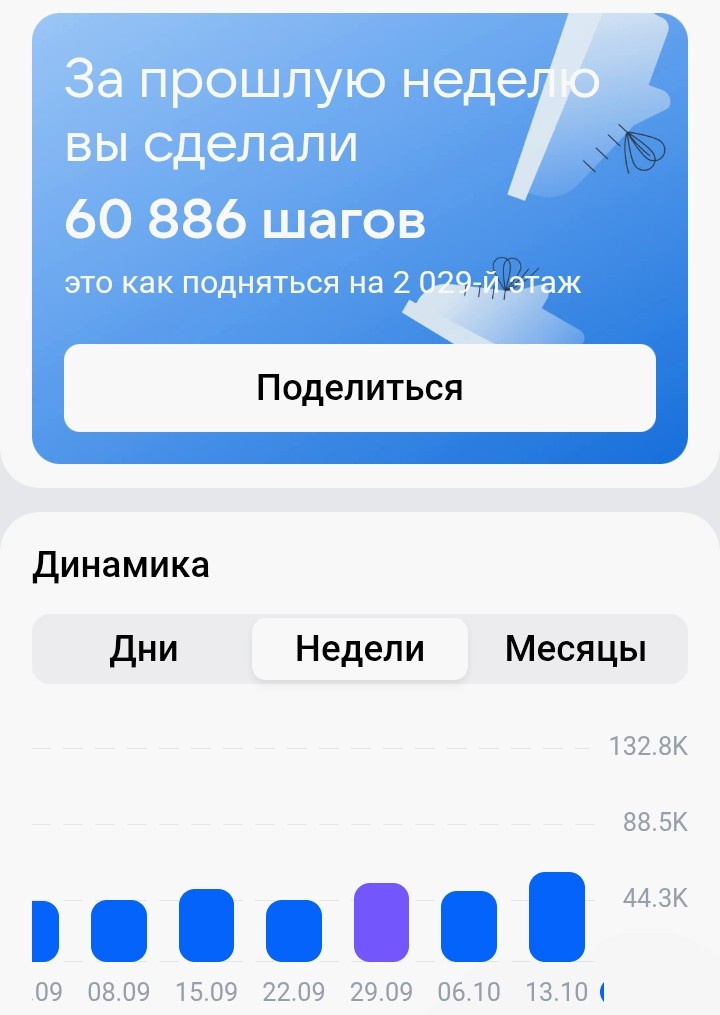This screenshot has height=1015, width=720.
Task: Tap the 08.09 week bar
Action: click(120, 930)
